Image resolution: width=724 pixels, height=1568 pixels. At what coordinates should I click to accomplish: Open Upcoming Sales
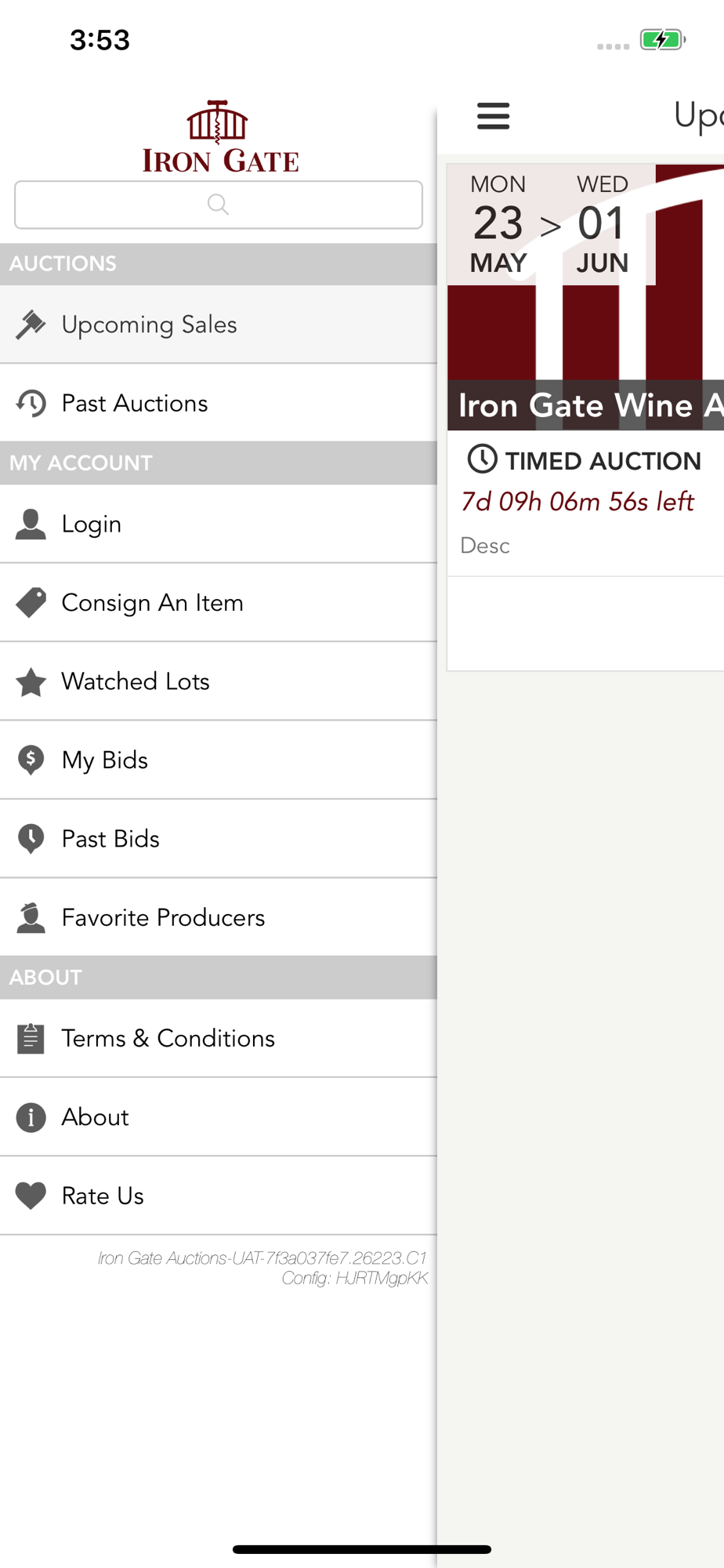coord(219,325)
